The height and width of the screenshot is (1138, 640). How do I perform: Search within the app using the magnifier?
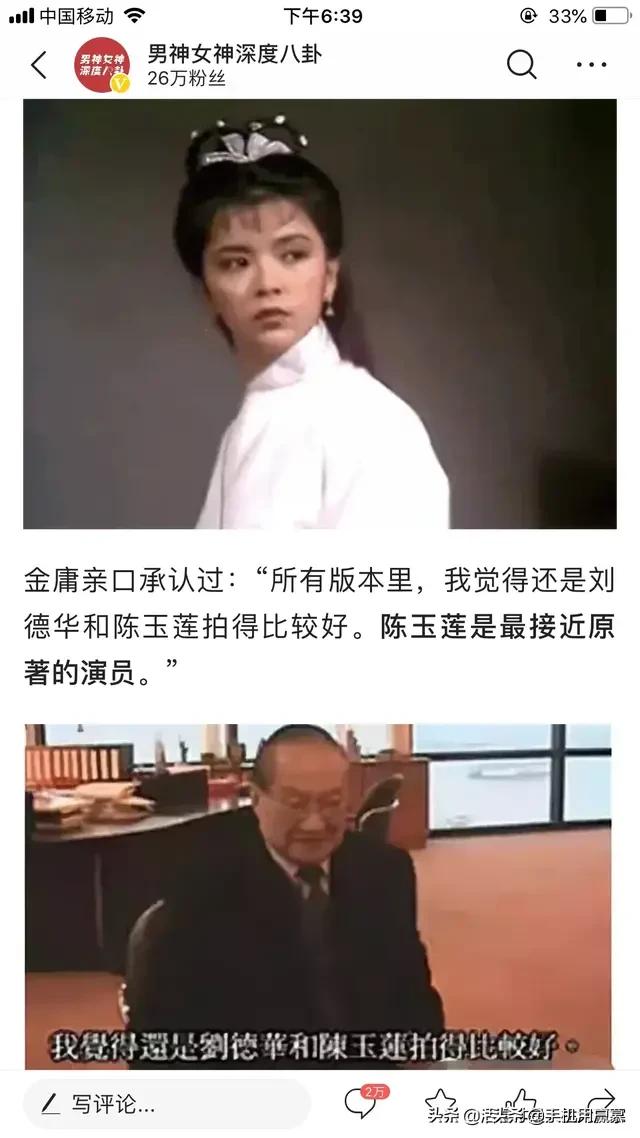click(521, 65)
